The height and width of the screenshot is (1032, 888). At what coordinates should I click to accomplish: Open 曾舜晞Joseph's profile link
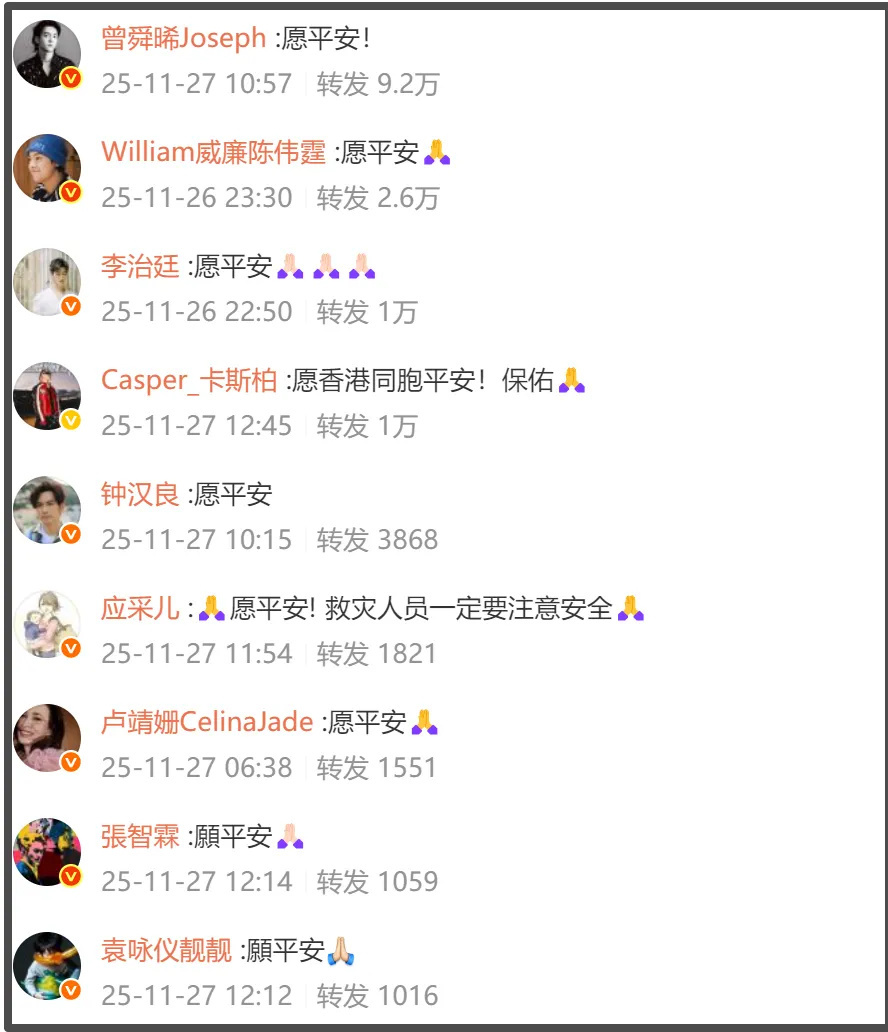coord(182,37)
